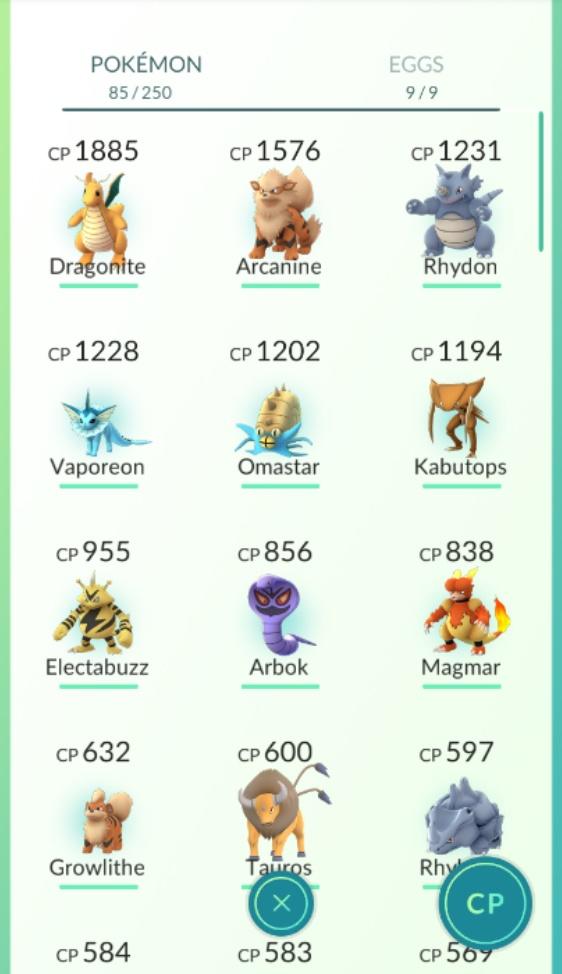Select Omastar with CP 1202

[x=279, y=414]
